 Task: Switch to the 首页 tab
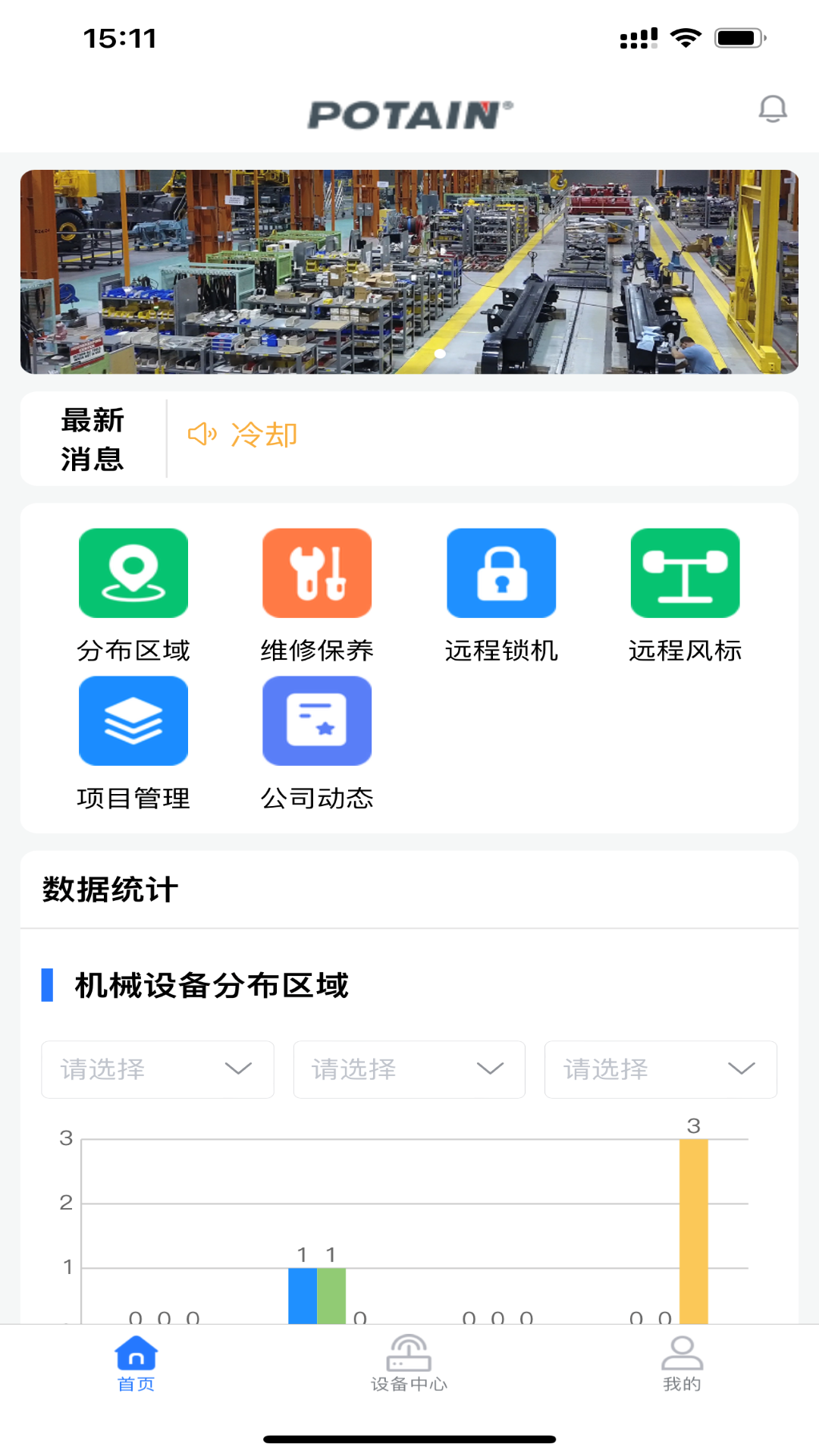point(136,1365)
